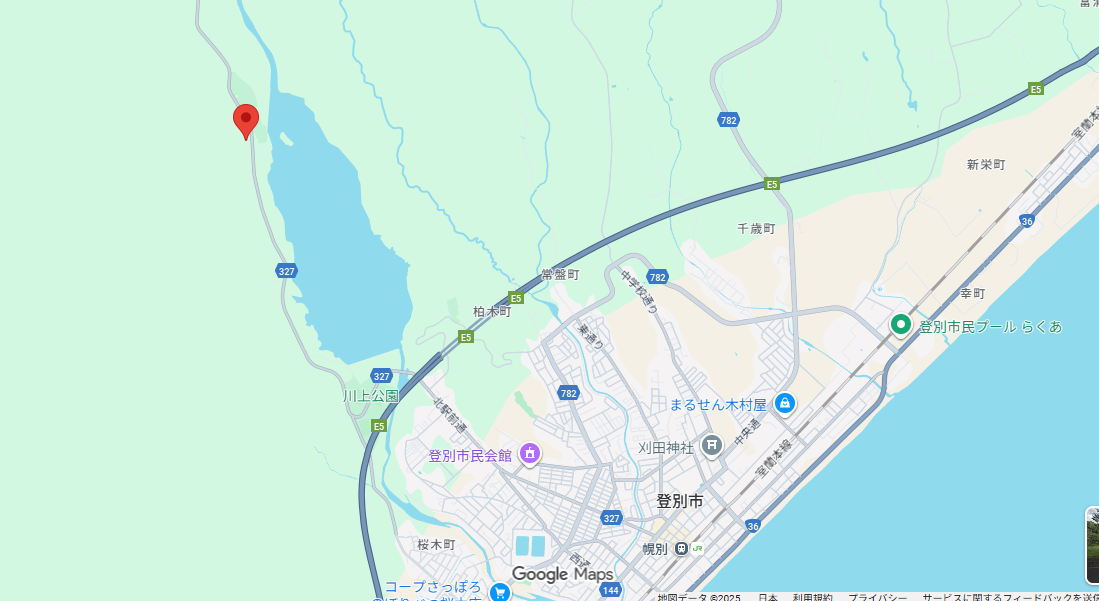Tap the red location pin
The height and width of the screenshot is (601, 1099).
point(246,119)
